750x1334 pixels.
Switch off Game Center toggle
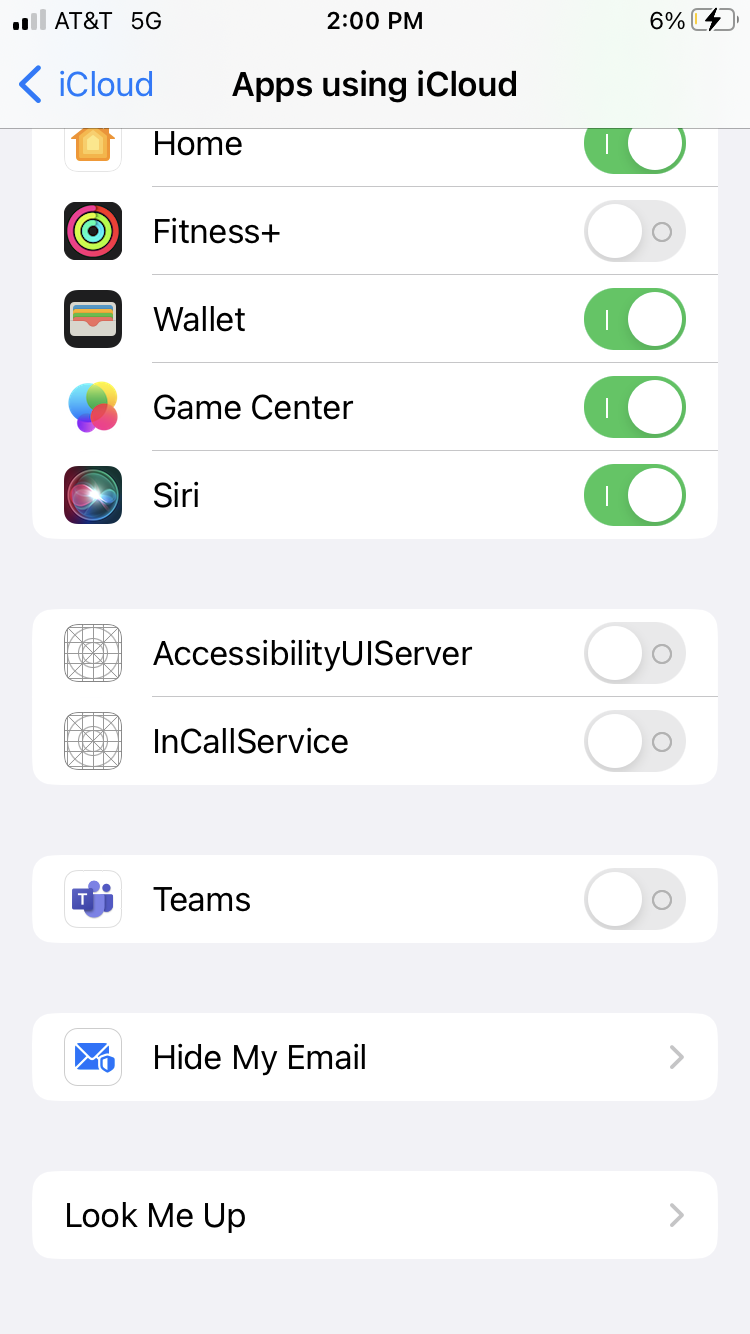pyautogui.click(x=634, y=408)
